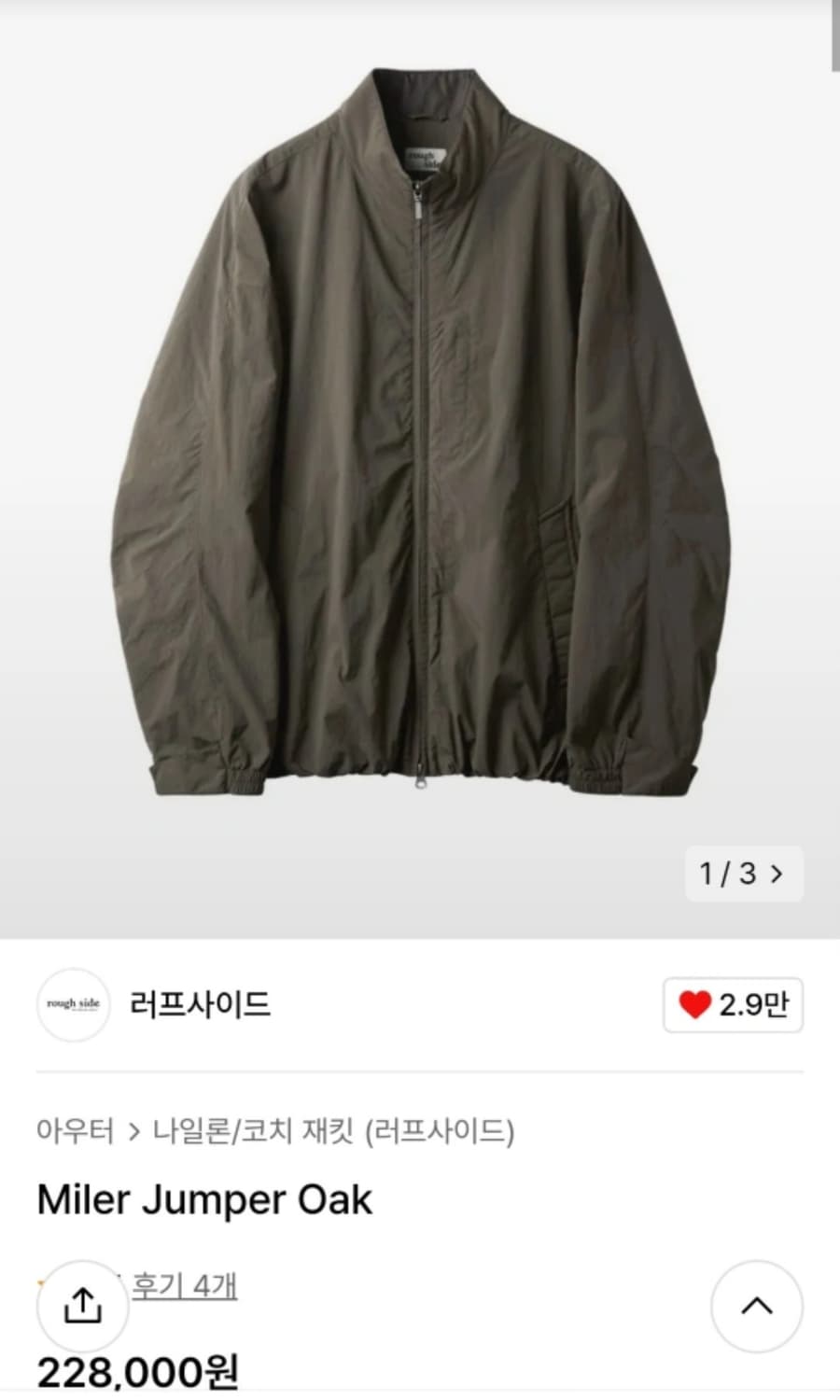Tap the share icon

(x=84, y=1307)
